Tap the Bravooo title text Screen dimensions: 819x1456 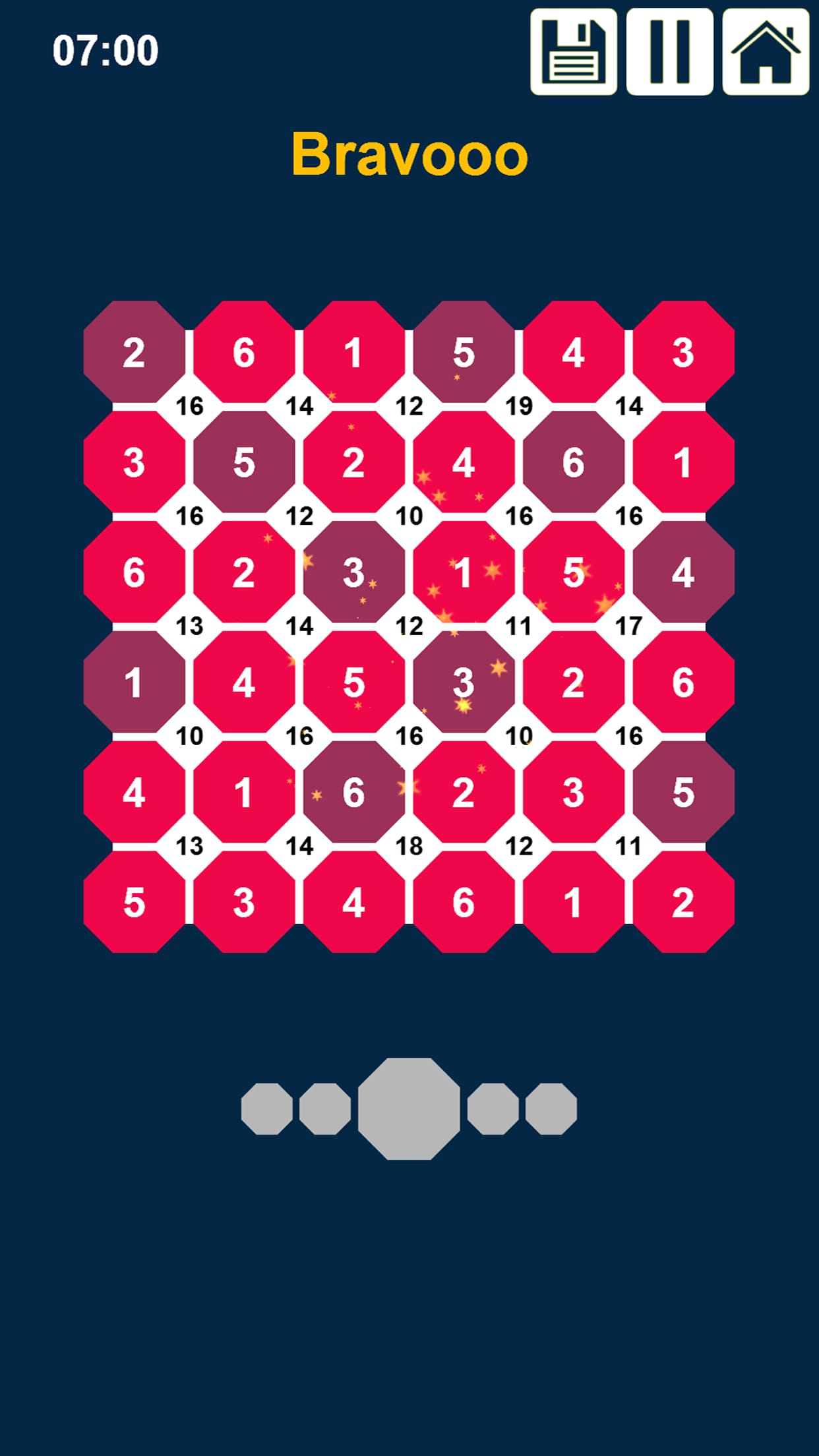pos(409,154)
